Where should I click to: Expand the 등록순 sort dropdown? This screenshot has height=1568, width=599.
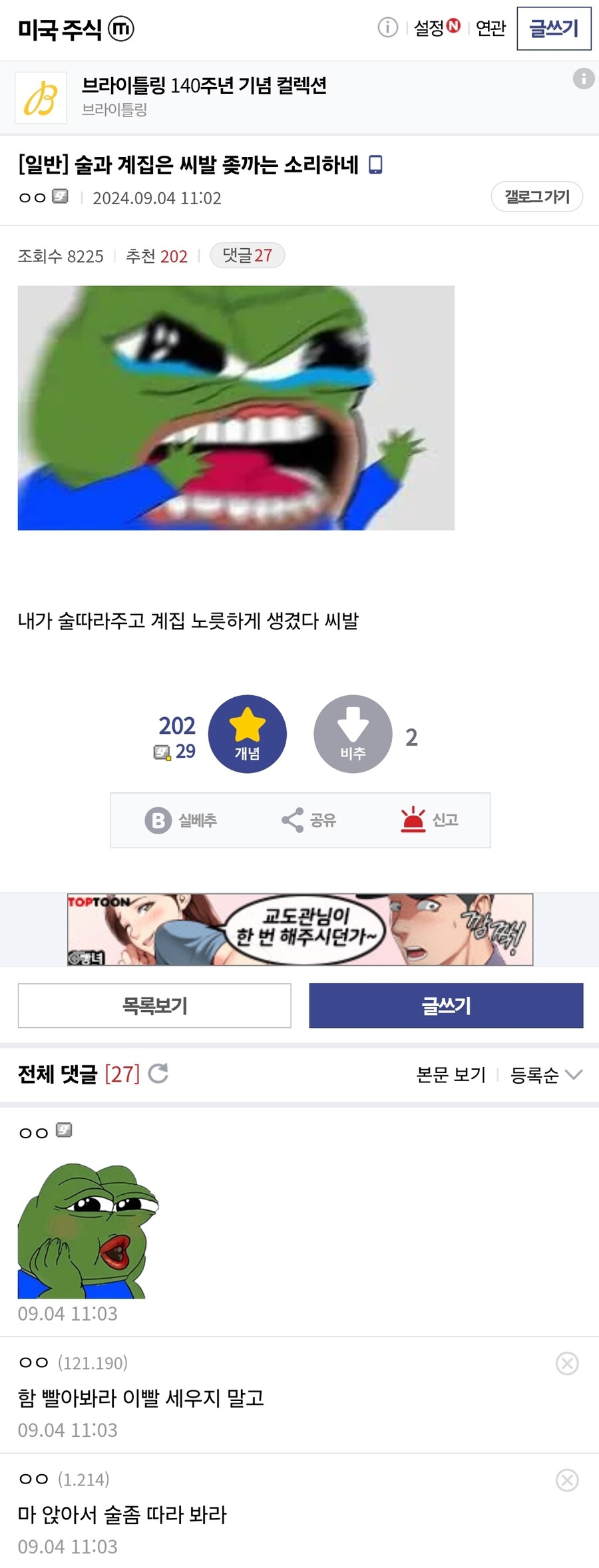[546, 1074]
